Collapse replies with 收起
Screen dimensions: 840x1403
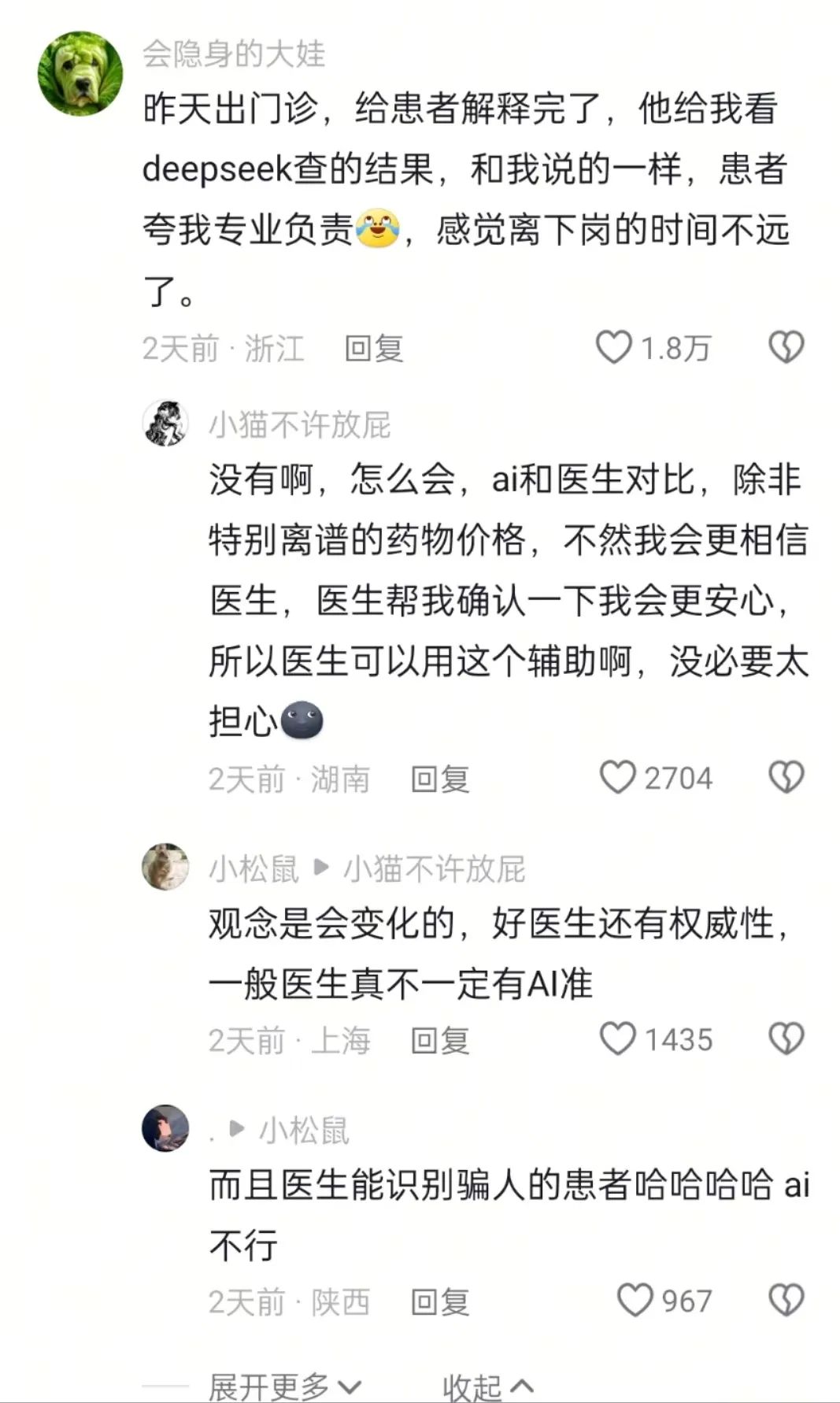pos(488,1386)
